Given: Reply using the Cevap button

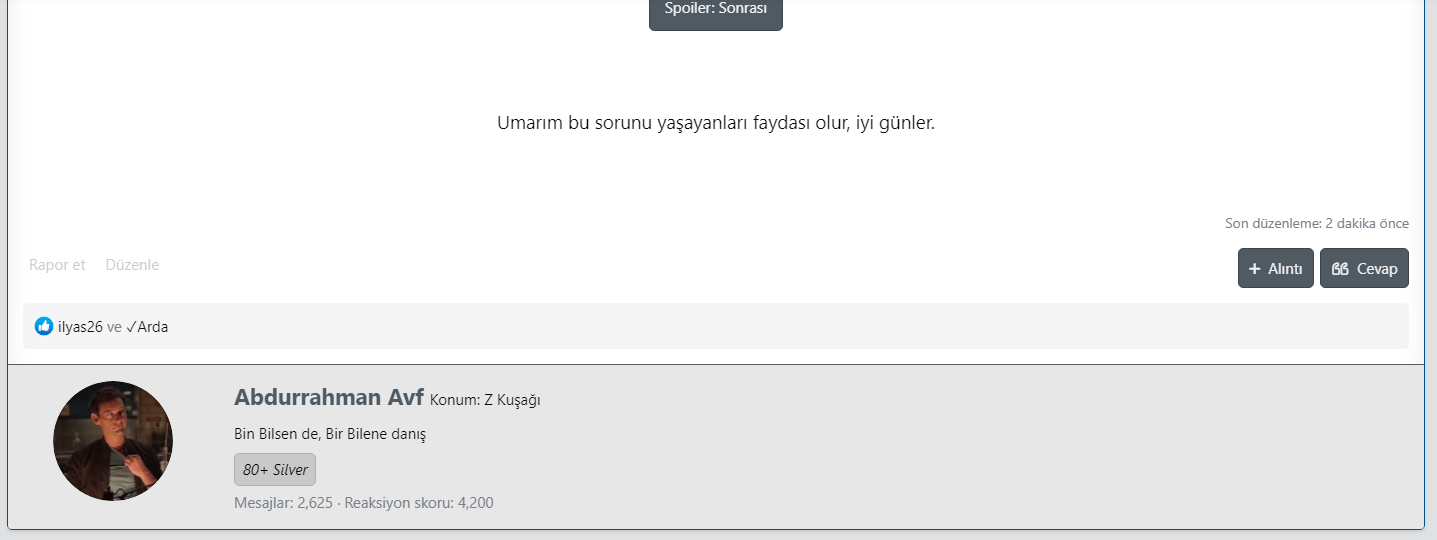Looking at the screenshot, I should [x=1364, y=268].
